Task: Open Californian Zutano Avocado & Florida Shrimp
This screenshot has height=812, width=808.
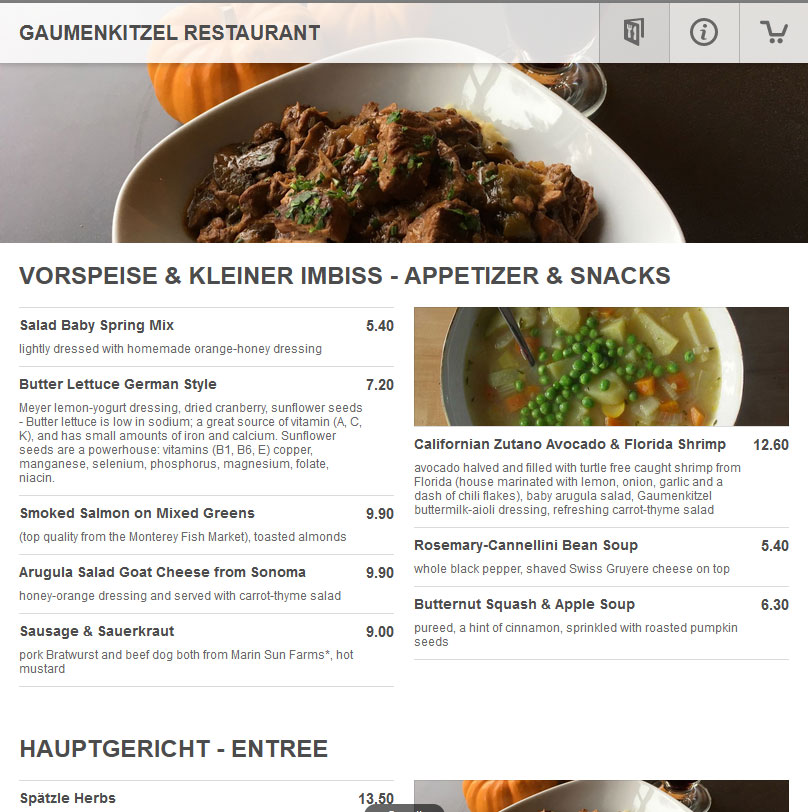Action: (x=570, y=445)
